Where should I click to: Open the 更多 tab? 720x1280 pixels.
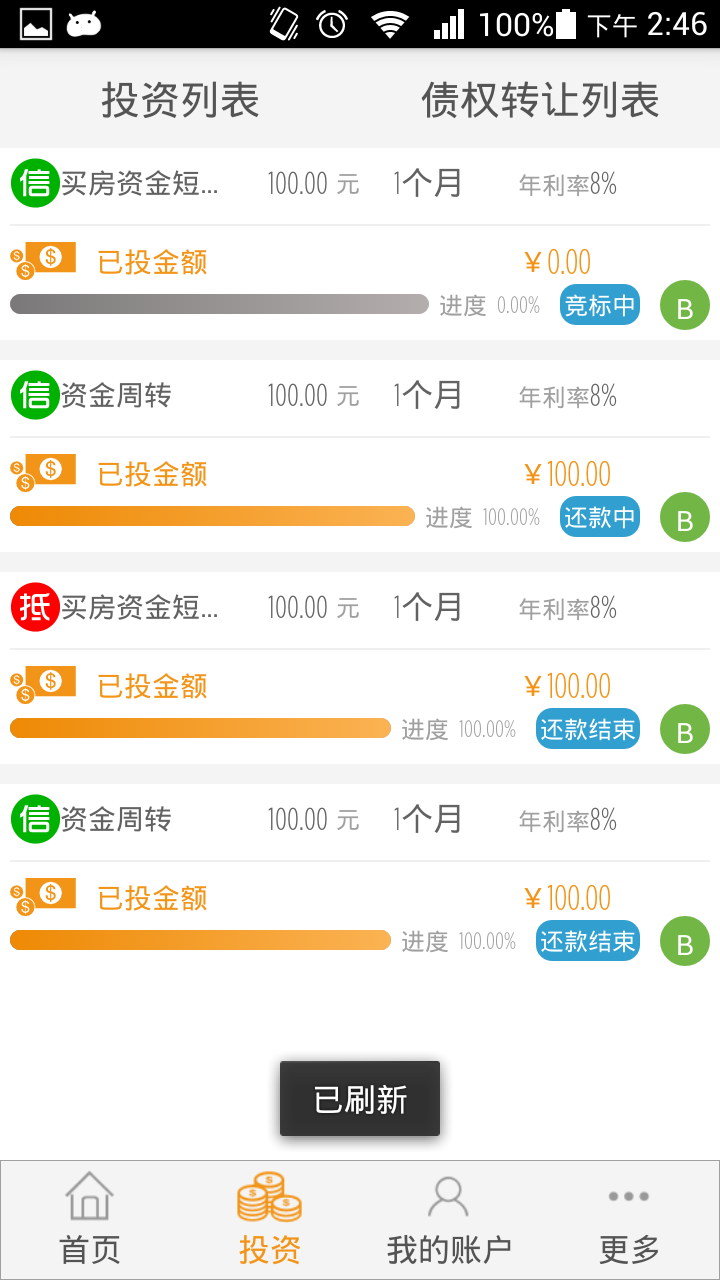pyautogui.click(x=629, y=1220)
